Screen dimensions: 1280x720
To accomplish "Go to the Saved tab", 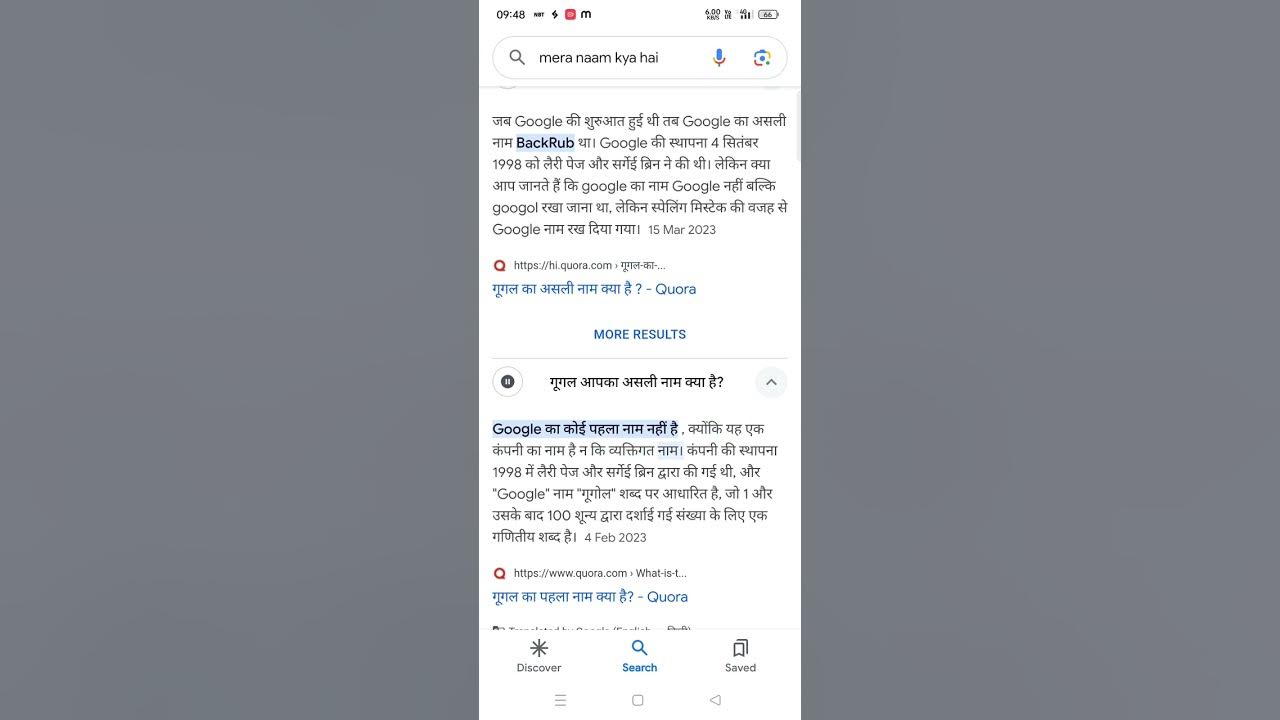I will coord(740,656).
